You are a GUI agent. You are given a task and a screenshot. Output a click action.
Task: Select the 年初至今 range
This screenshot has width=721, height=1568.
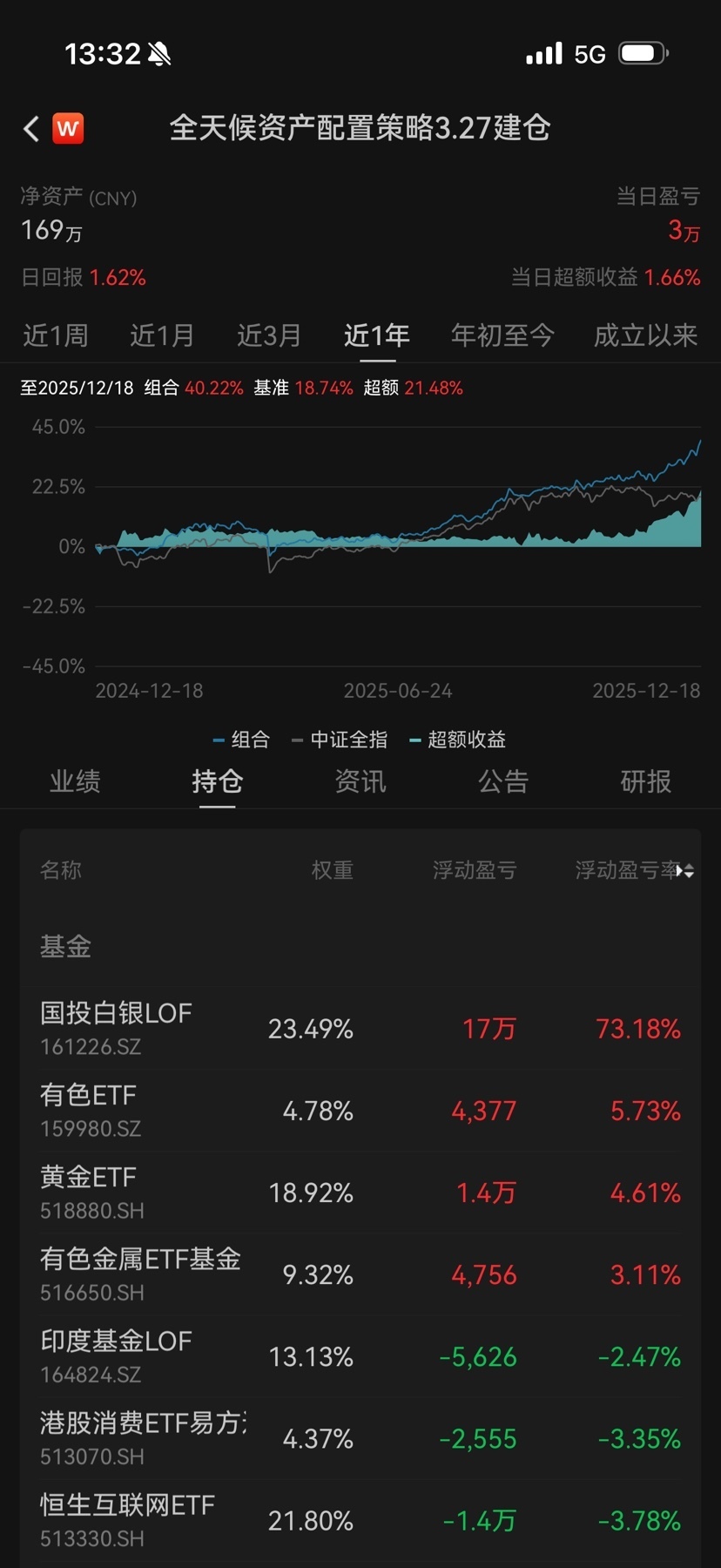click(502, 335)
